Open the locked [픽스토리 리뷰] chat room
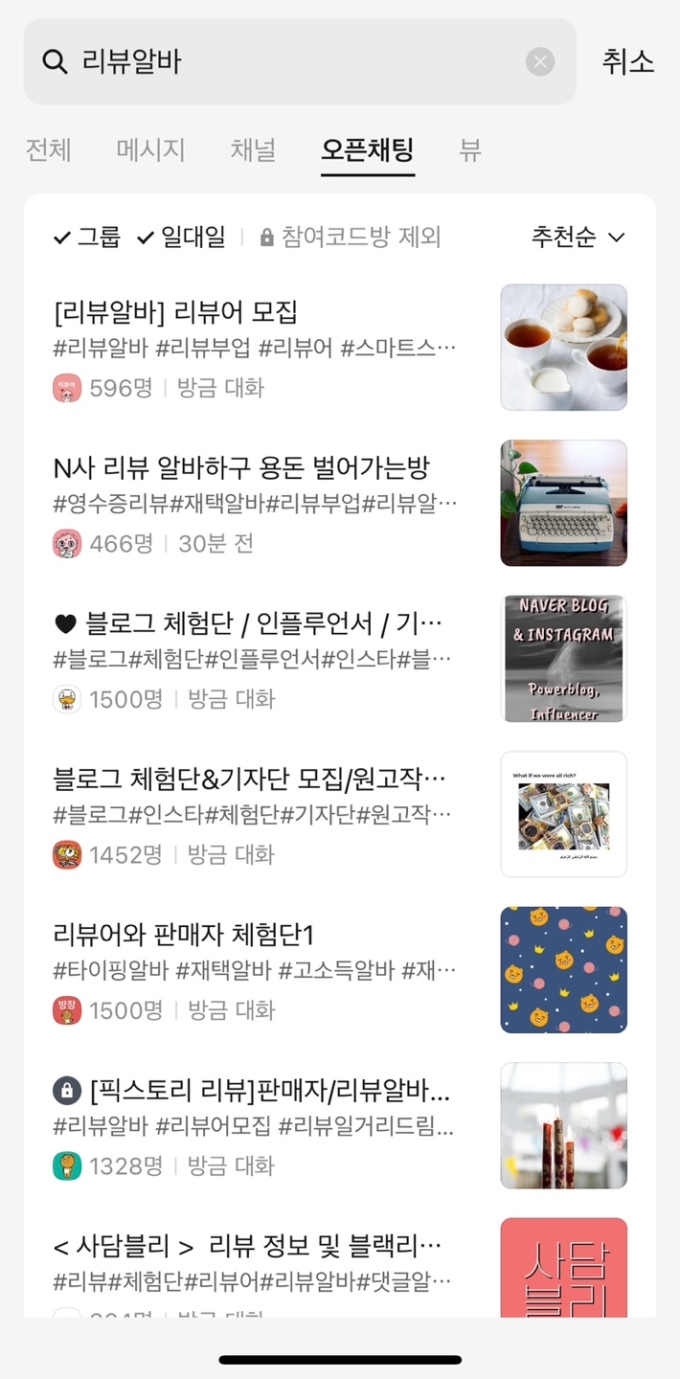This screenshot has height=1379, width=680. [340, 1126]
